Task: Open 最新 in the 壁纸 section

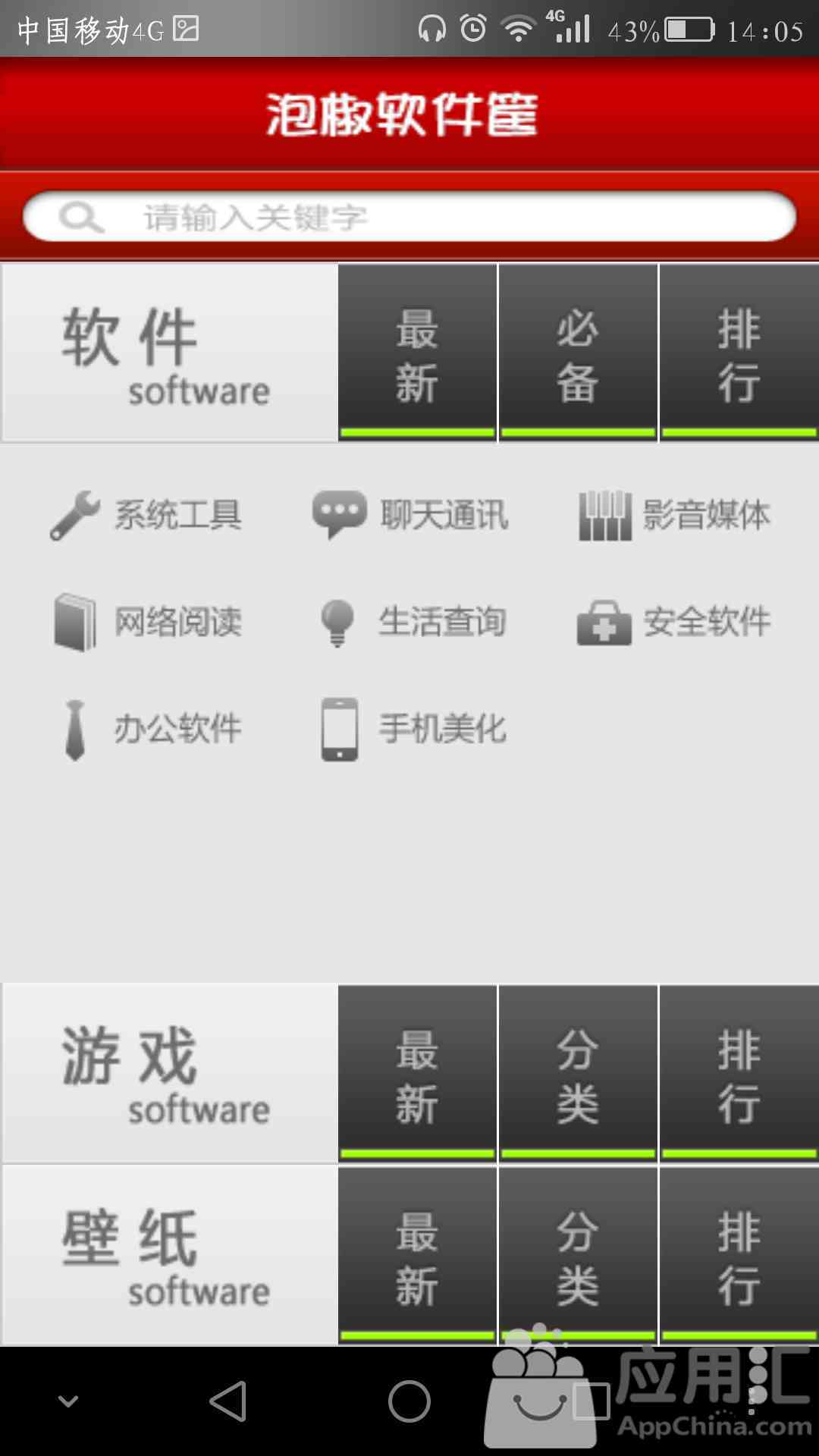Action: (x=417, y=1256)
